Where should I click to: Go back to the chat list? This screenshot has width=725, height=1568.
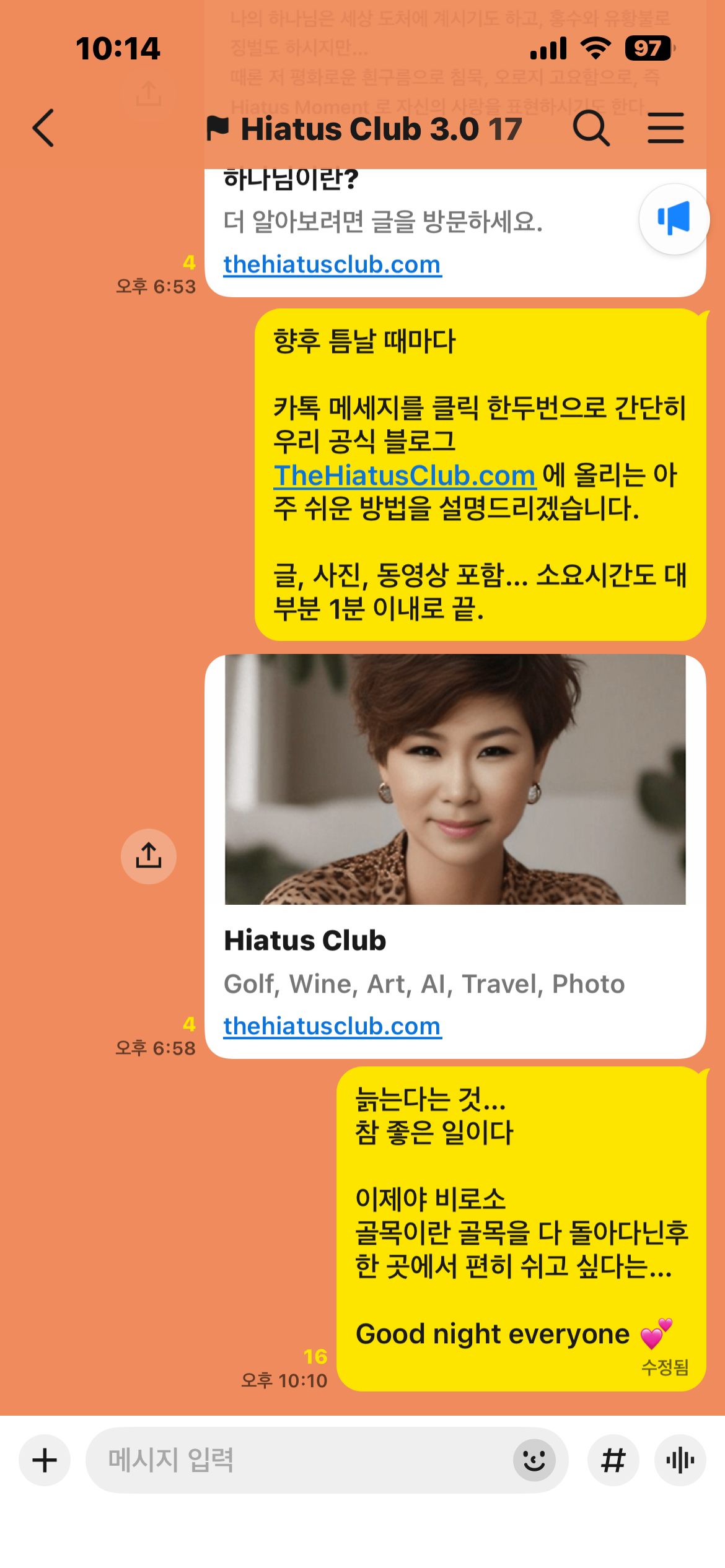(43, 128)
